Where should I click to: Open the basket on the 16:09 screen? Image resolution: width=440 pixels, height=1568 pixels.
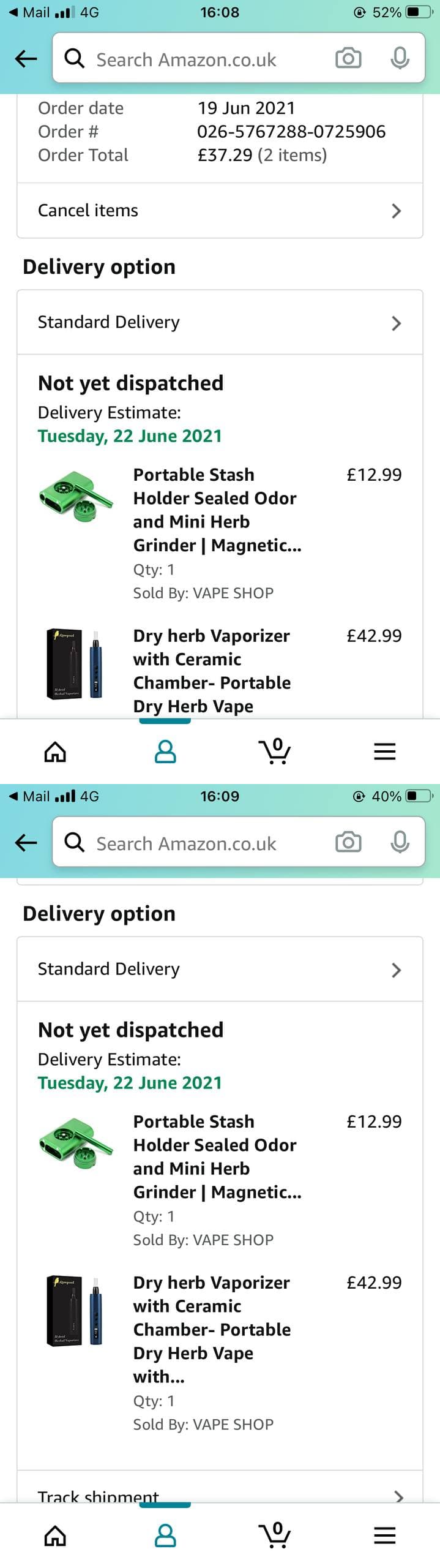pos(275,1534)
